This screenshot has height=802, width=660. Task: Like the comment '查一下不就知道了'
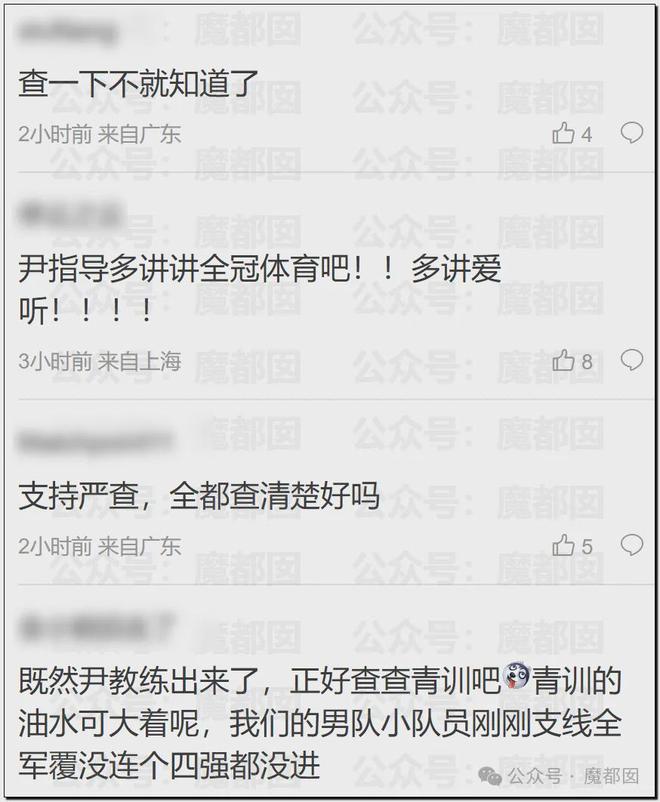[564, 133]
